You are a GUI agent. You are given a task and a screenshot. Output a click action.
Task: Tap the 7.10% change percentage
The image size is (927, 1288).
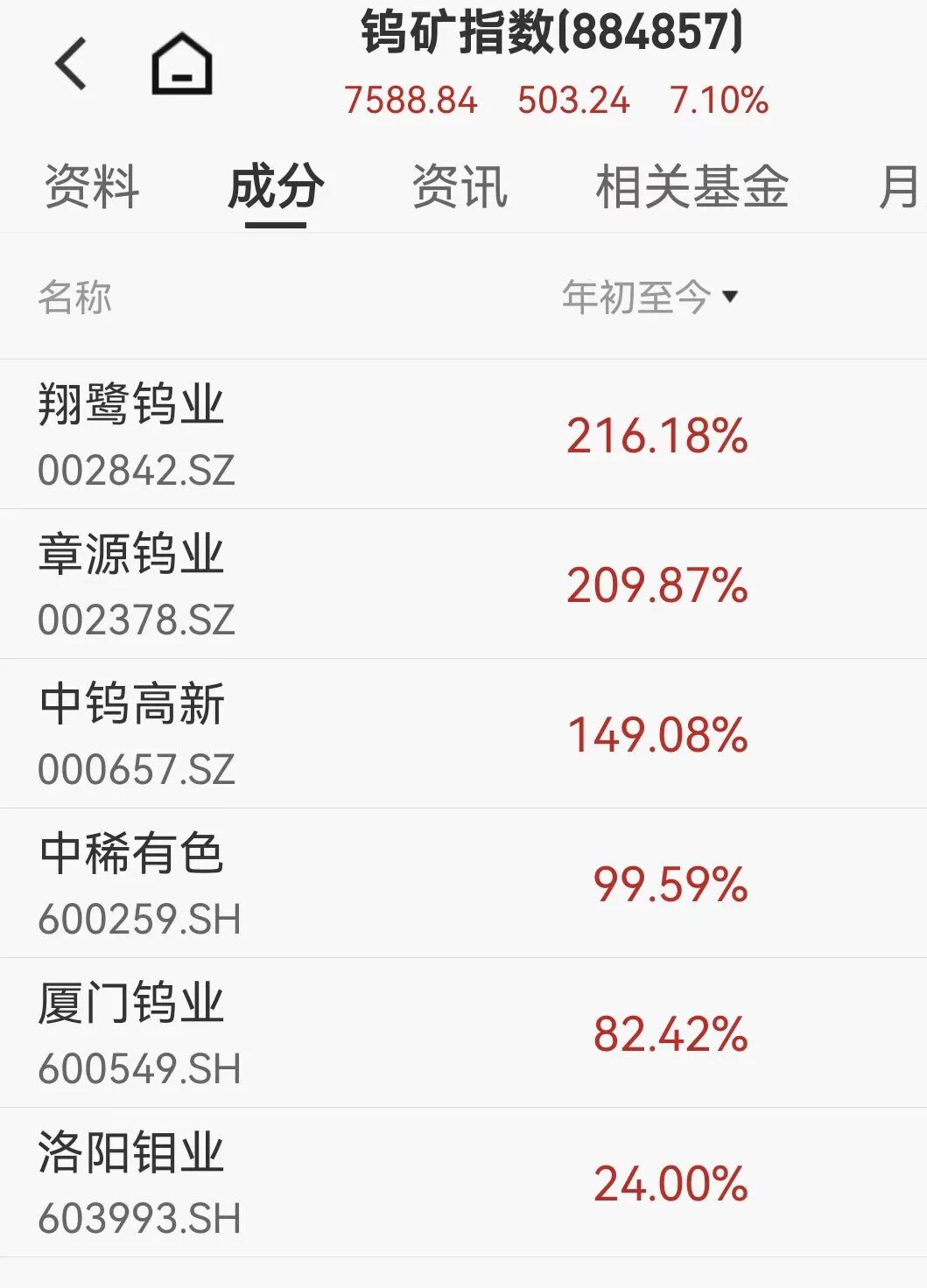[716, 101]
